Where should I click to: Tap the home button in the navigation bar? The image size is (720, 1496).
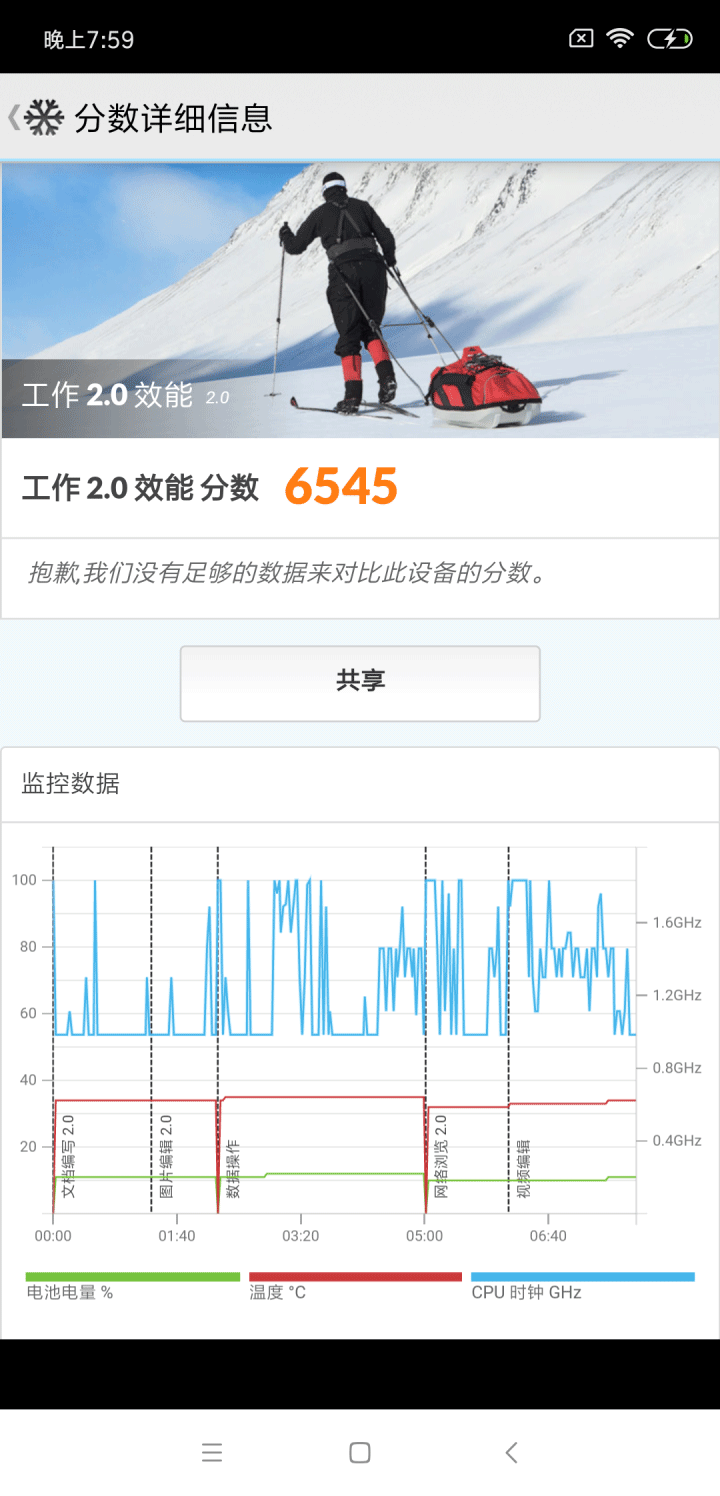[x=360, y=1452]
